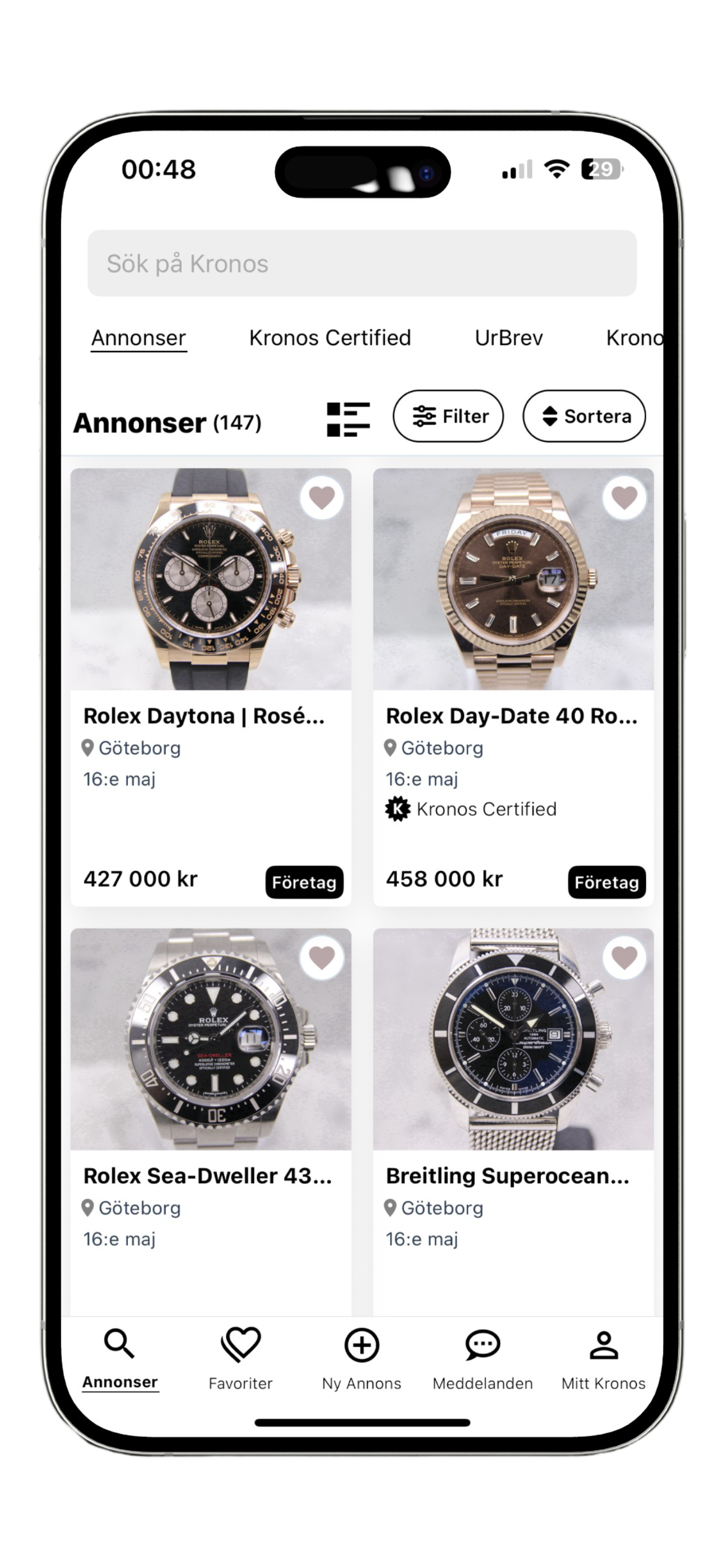723x1568 pixels.
Task: Like the Rolex Sea-Dweller 43 listing
Action: 321,957
